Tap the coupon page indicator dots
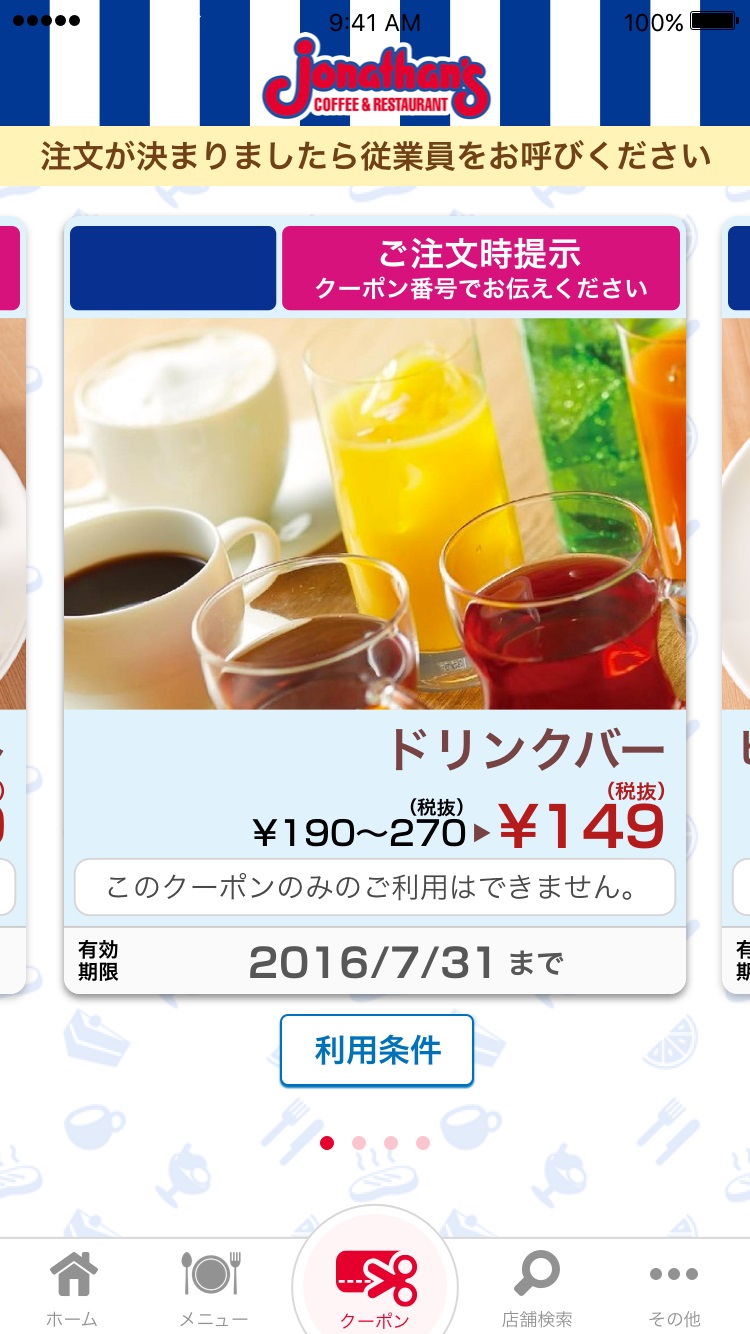Screen dimensions: 750x1334 click(375, 1142)
